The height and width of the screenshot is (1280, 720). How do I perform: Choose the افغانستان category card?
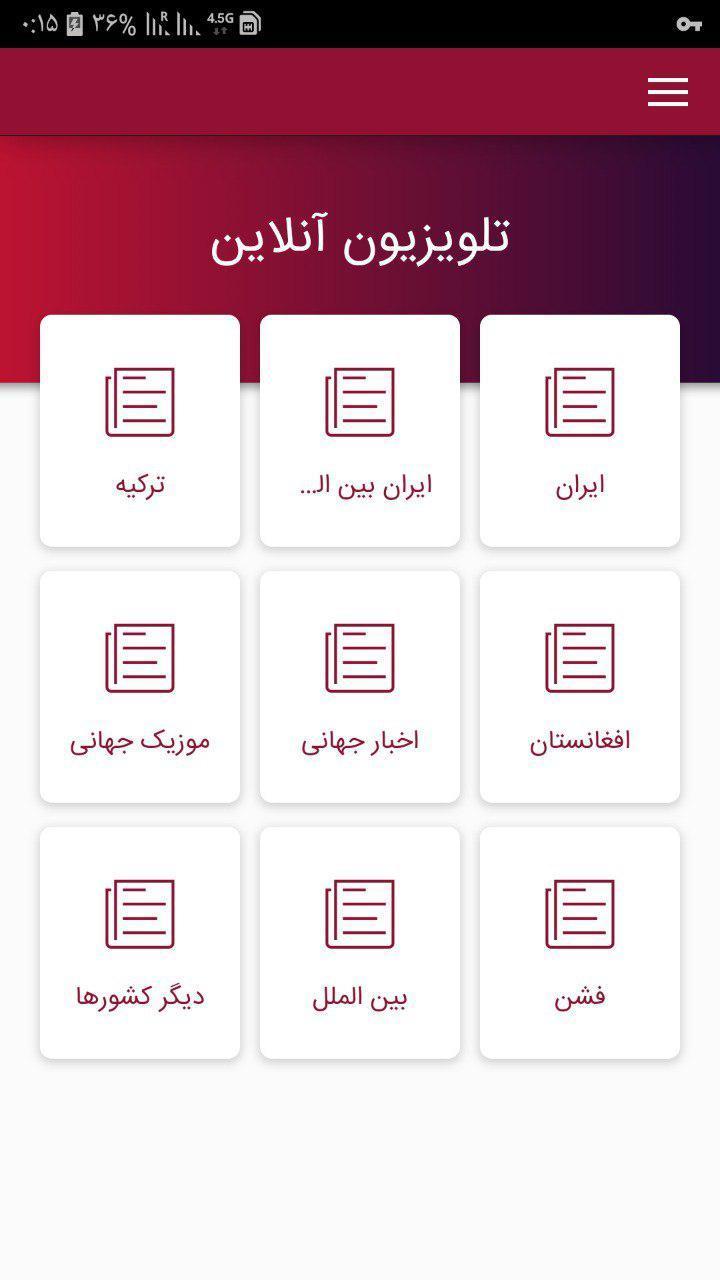[580, 687]
